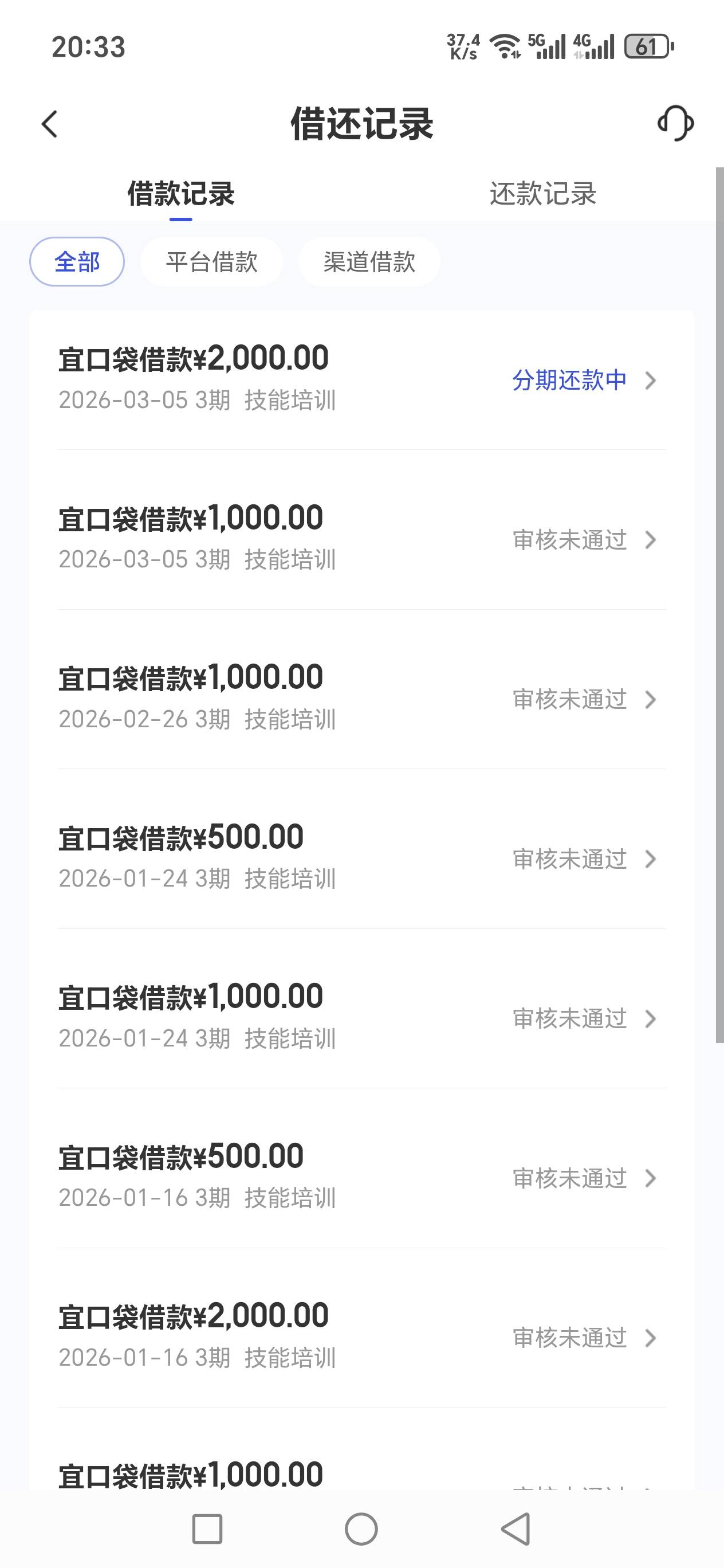This screenshot has width=724, height=1568.
Task: Switch to the 还款记录 tab
Action: (542, 194)
